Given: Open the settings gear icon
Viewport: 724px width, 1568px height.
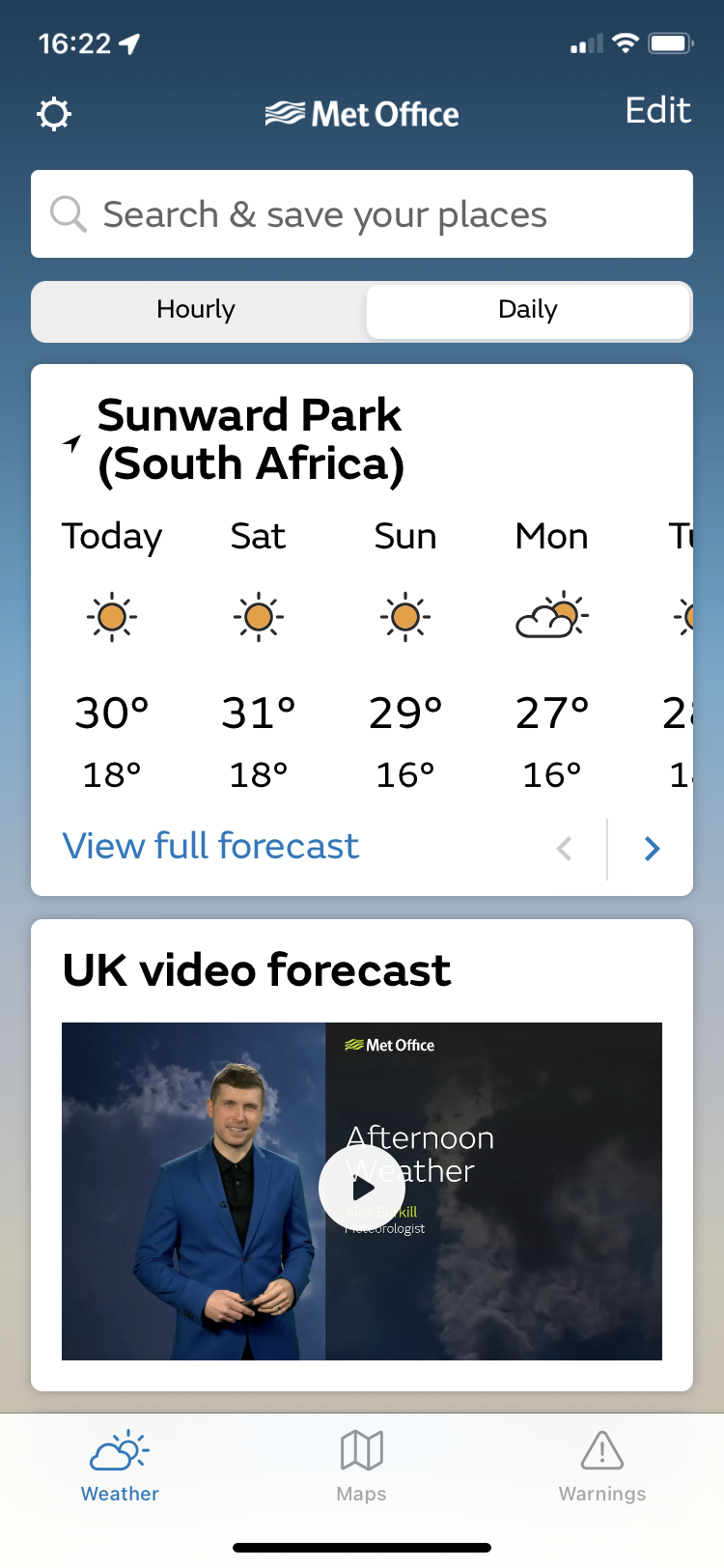Looking at the screenshot, I should pyautogui.click(x=54, y=115).
